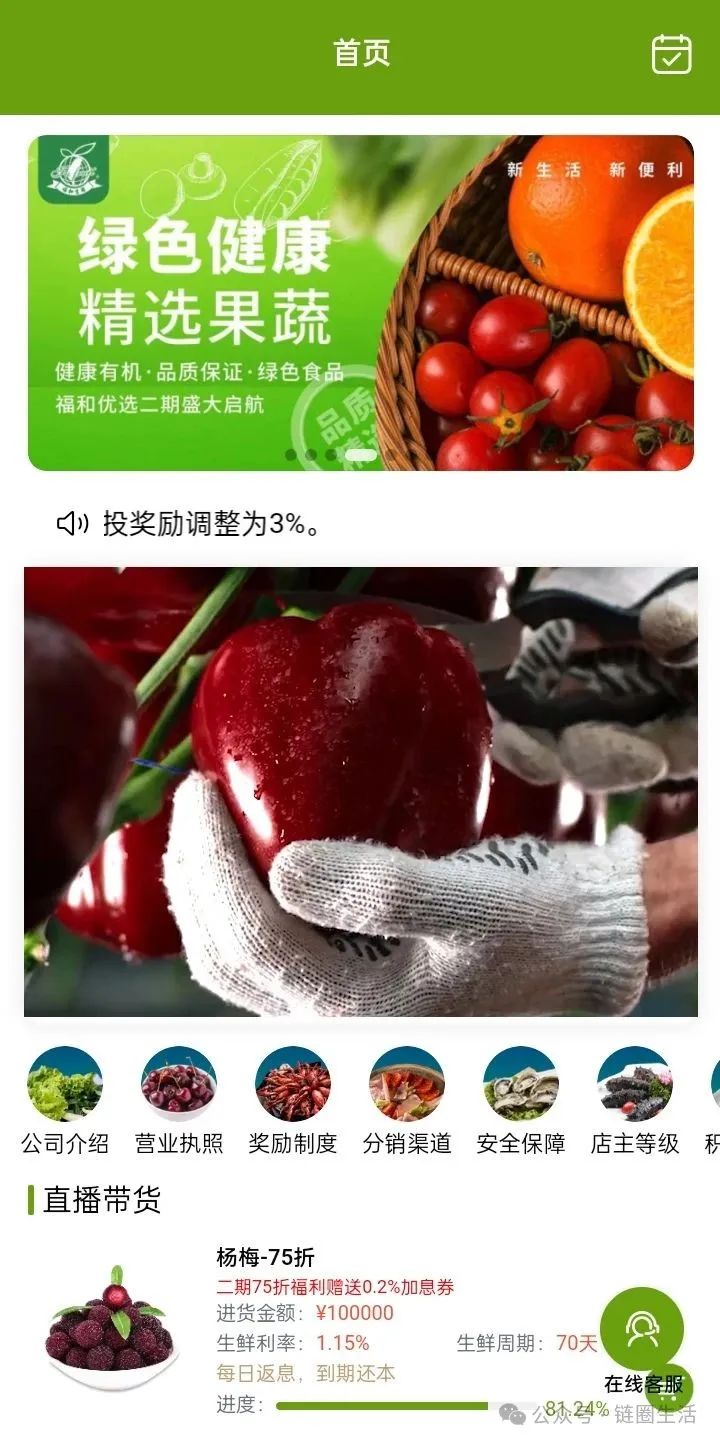The height and width of the screenshot is (1444, 720).
Task: Open the calendar check-in icon
Action: pyautogui.click(x=671, y=54)
